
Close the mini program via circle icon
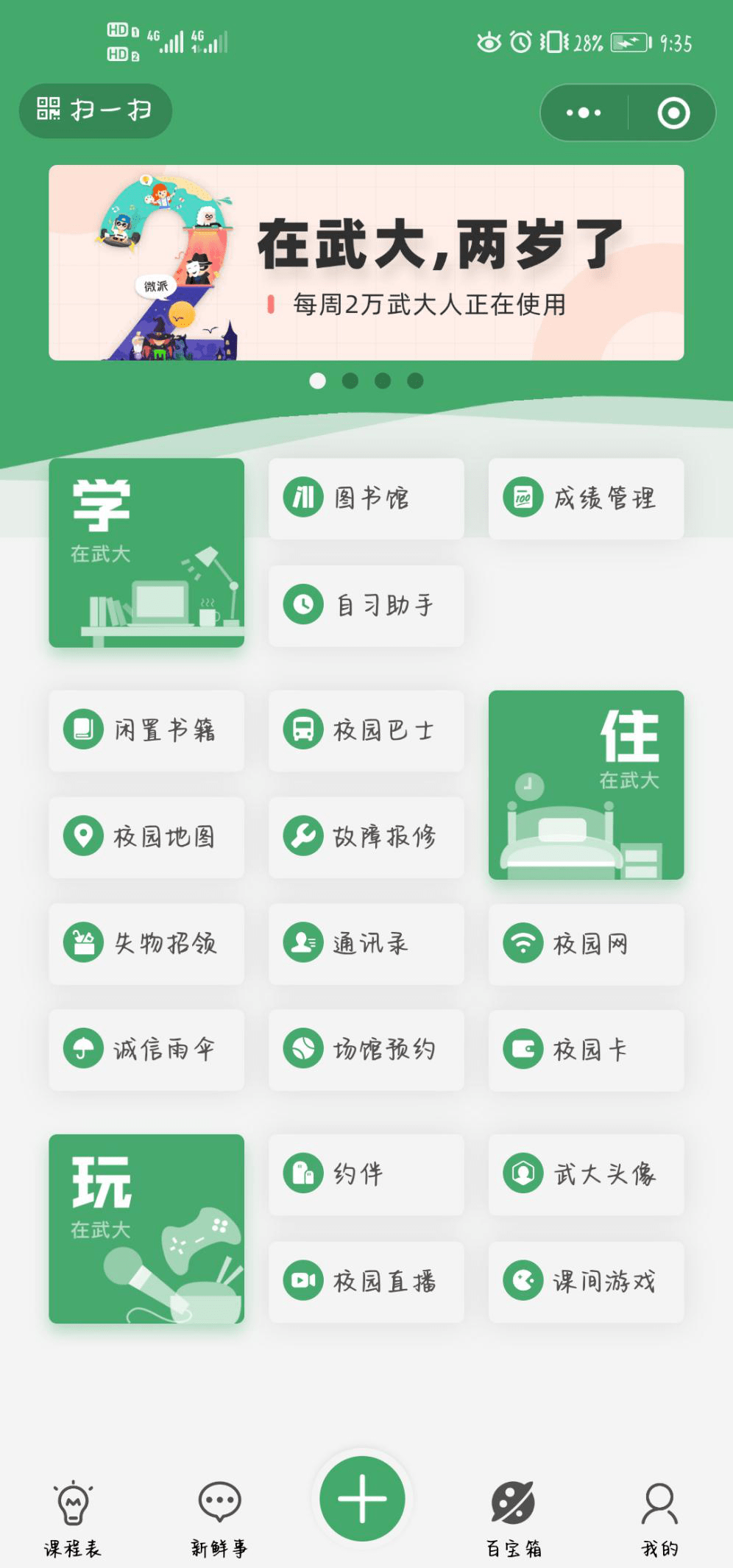(673, 113)
